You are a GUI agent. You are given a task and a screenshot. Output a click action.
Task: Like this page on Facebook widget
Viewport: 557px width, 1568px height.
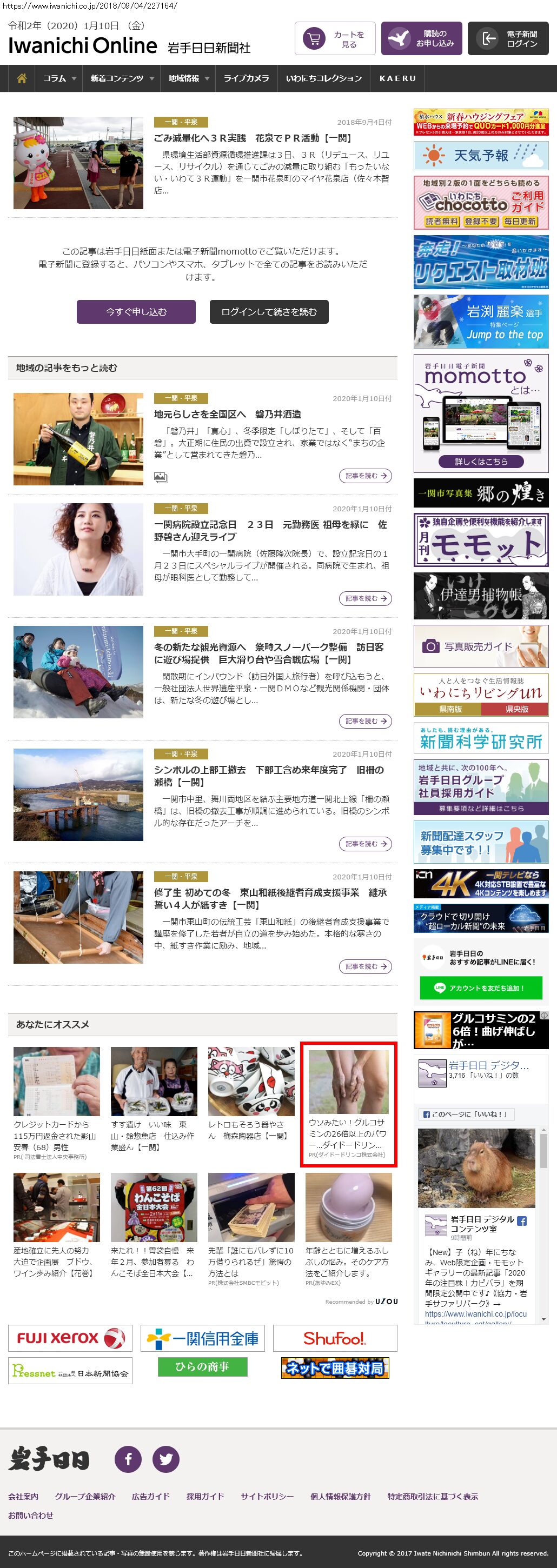[x=466, y=1115]
